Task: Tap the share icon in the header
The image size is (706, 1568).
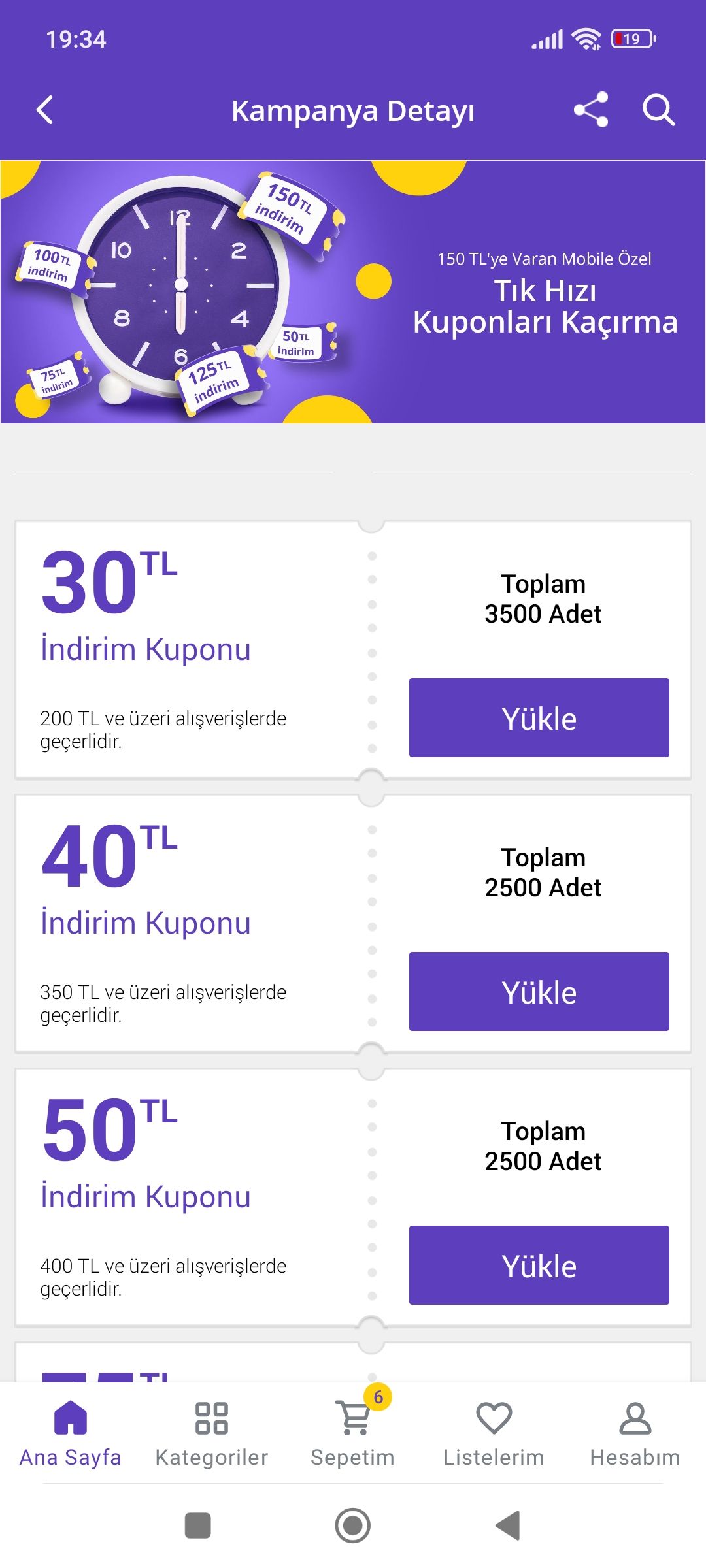Action: pos(591,110)
